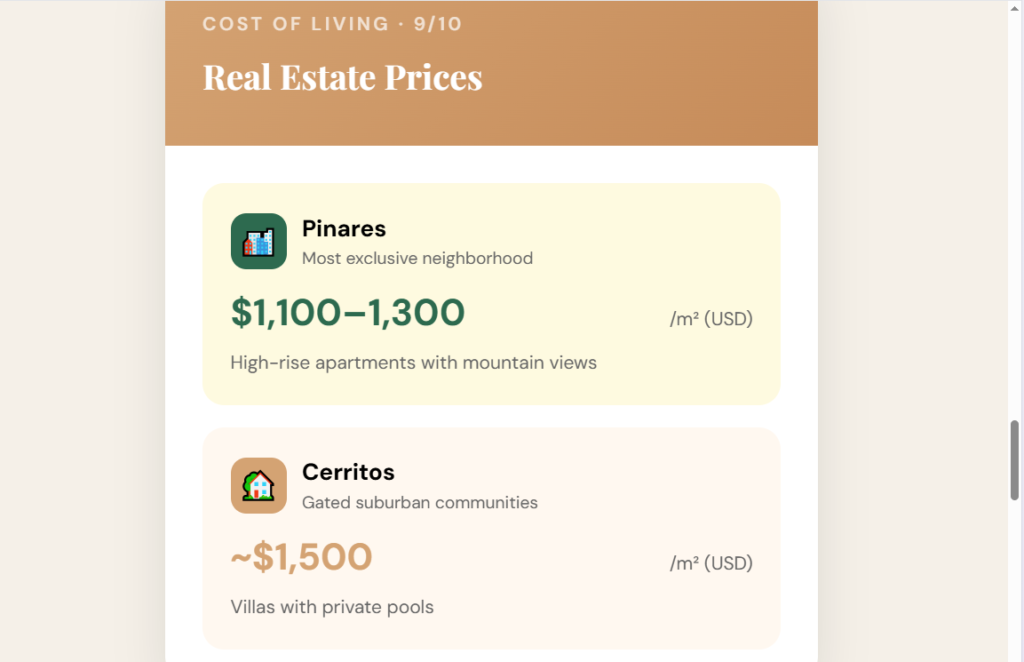Click the vertical scrollbar thumb

[1015, 460]
